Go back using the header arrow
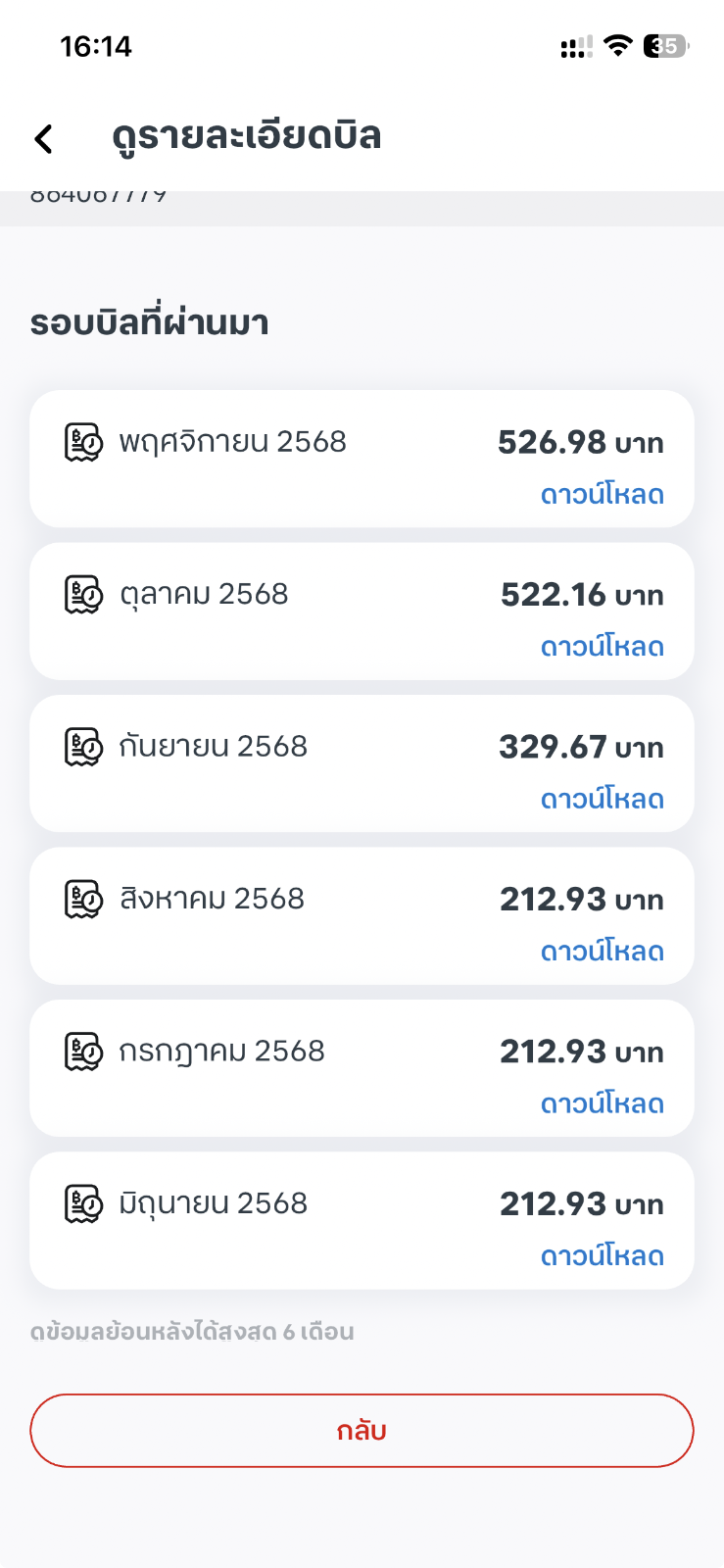The height and width of the screenshot is (1568, 724). point(44,139)
